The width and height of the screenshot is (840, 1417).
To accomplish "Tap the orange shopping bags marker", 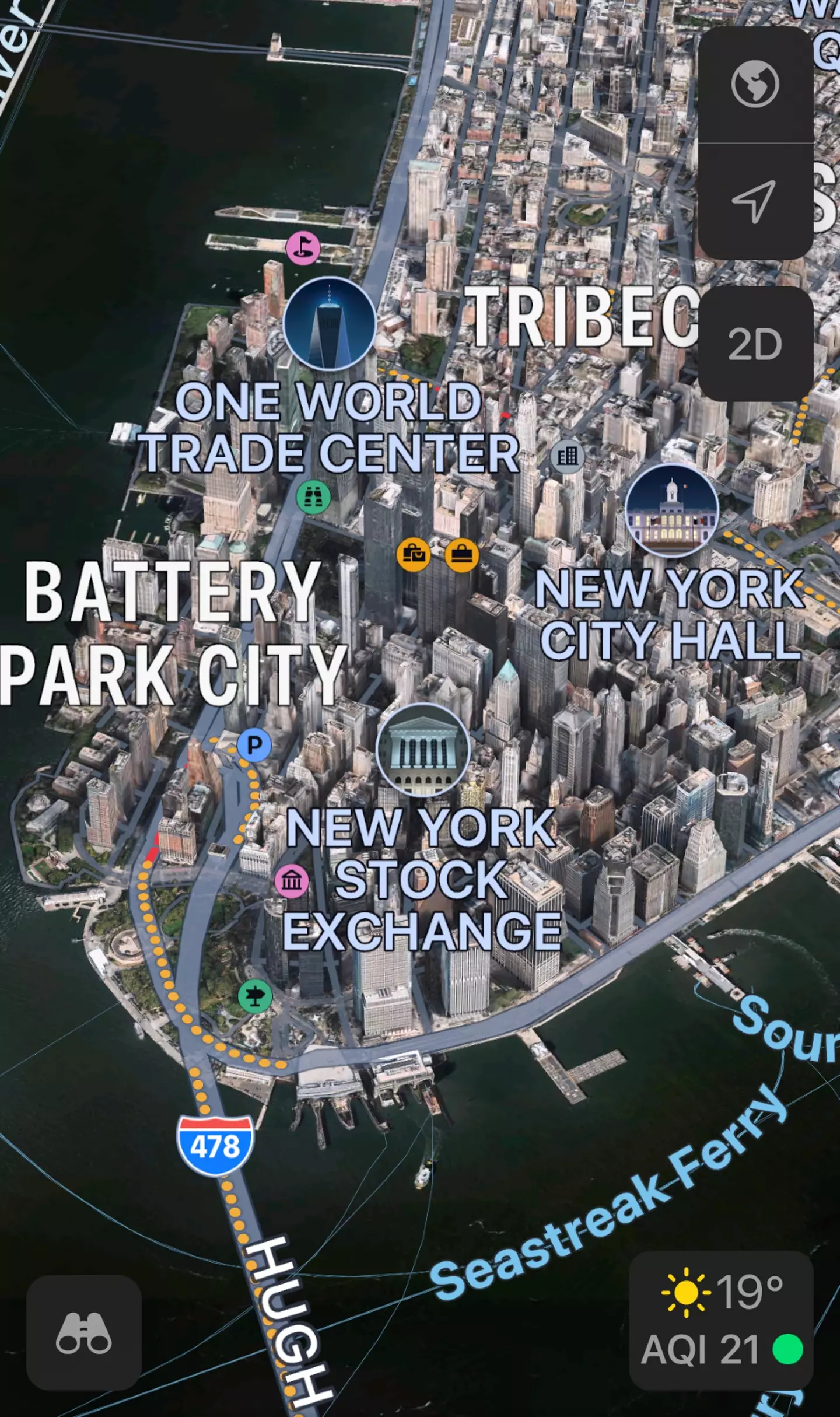I will tap(414, 554).
